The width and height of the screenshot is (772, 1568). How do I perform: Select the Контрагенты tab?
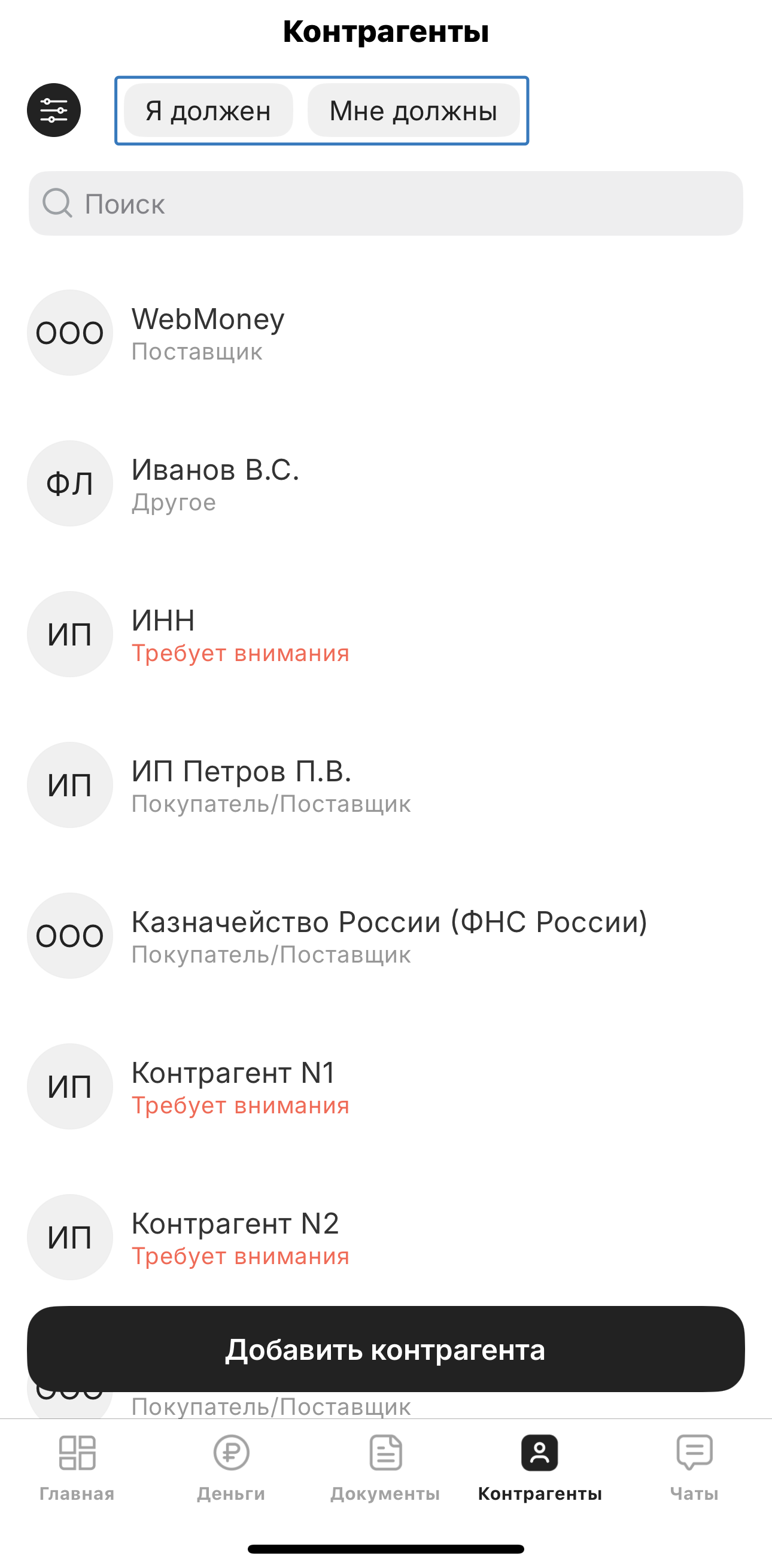pos(539,1468)
